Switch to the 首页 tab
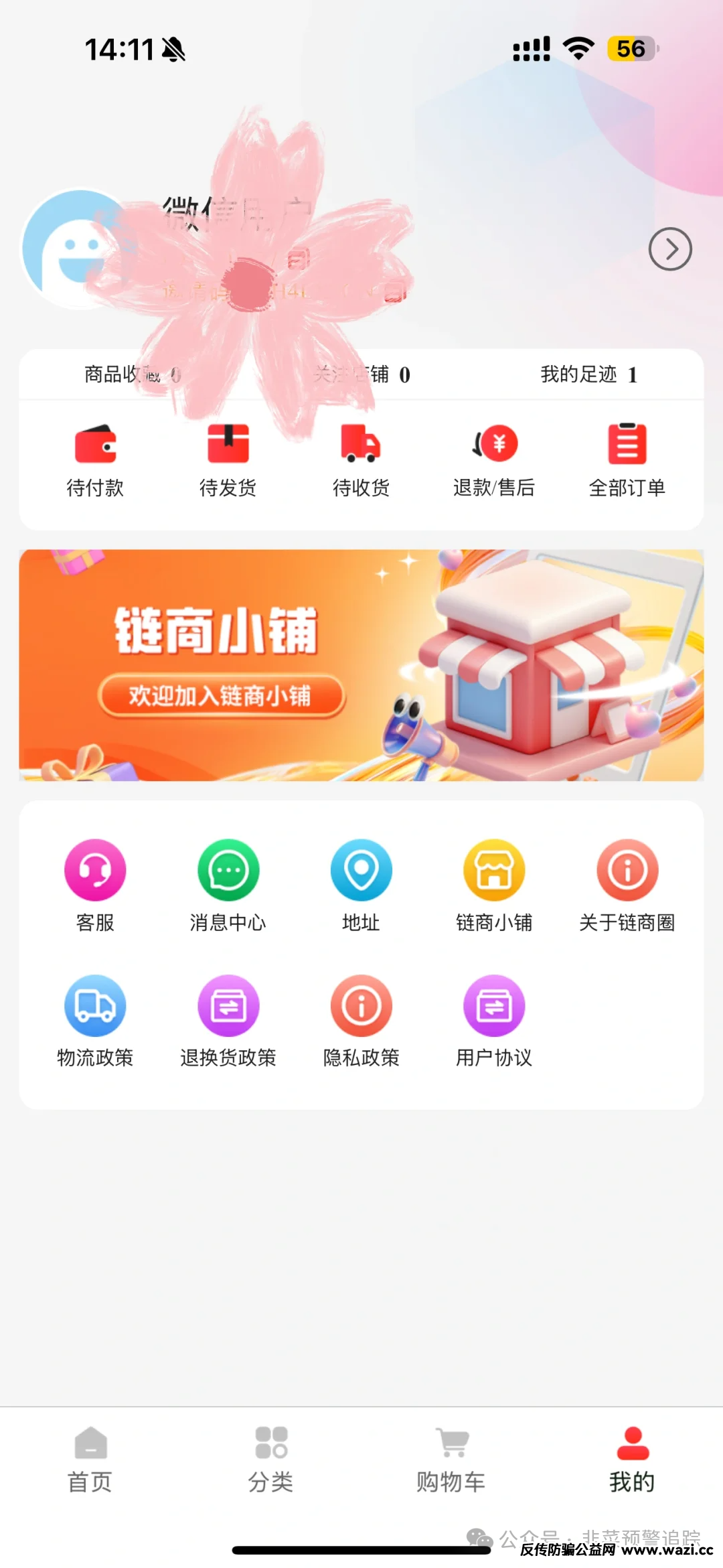Viewport: 723px width, 1568px height. pyautogui.click(x=90, y=1460)
